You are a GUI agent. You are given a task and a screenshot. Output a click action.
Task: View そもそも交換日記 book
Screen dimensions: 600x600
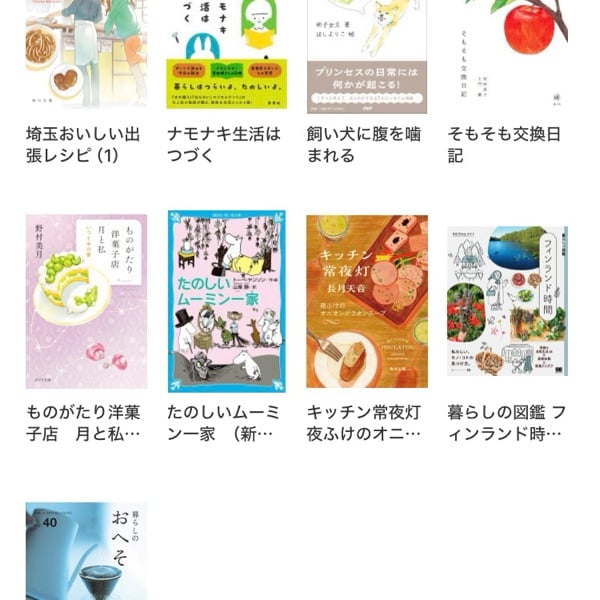pos(507,55)
